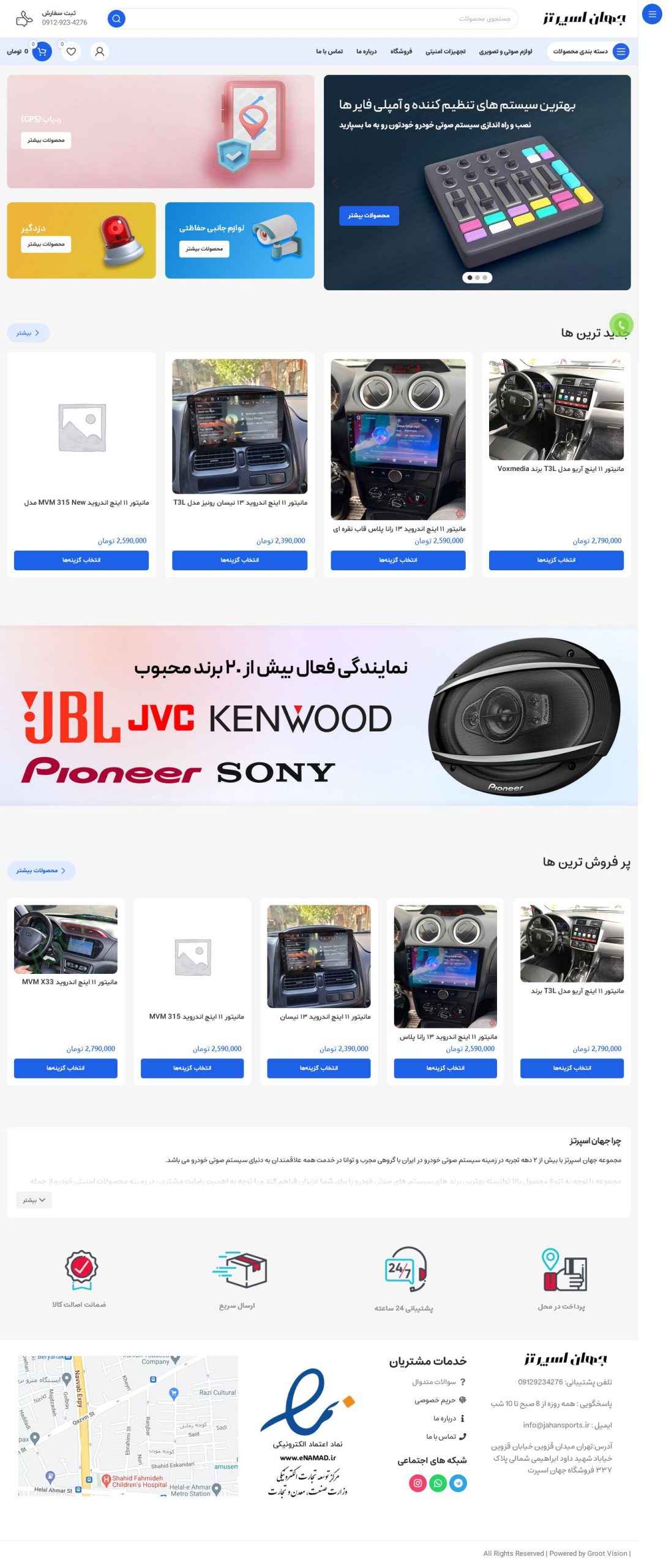This screenshot has width=666, height=1568.
Task: Tap the blue محصولات بیشتر button on the main banner
Action: [369, 216]
